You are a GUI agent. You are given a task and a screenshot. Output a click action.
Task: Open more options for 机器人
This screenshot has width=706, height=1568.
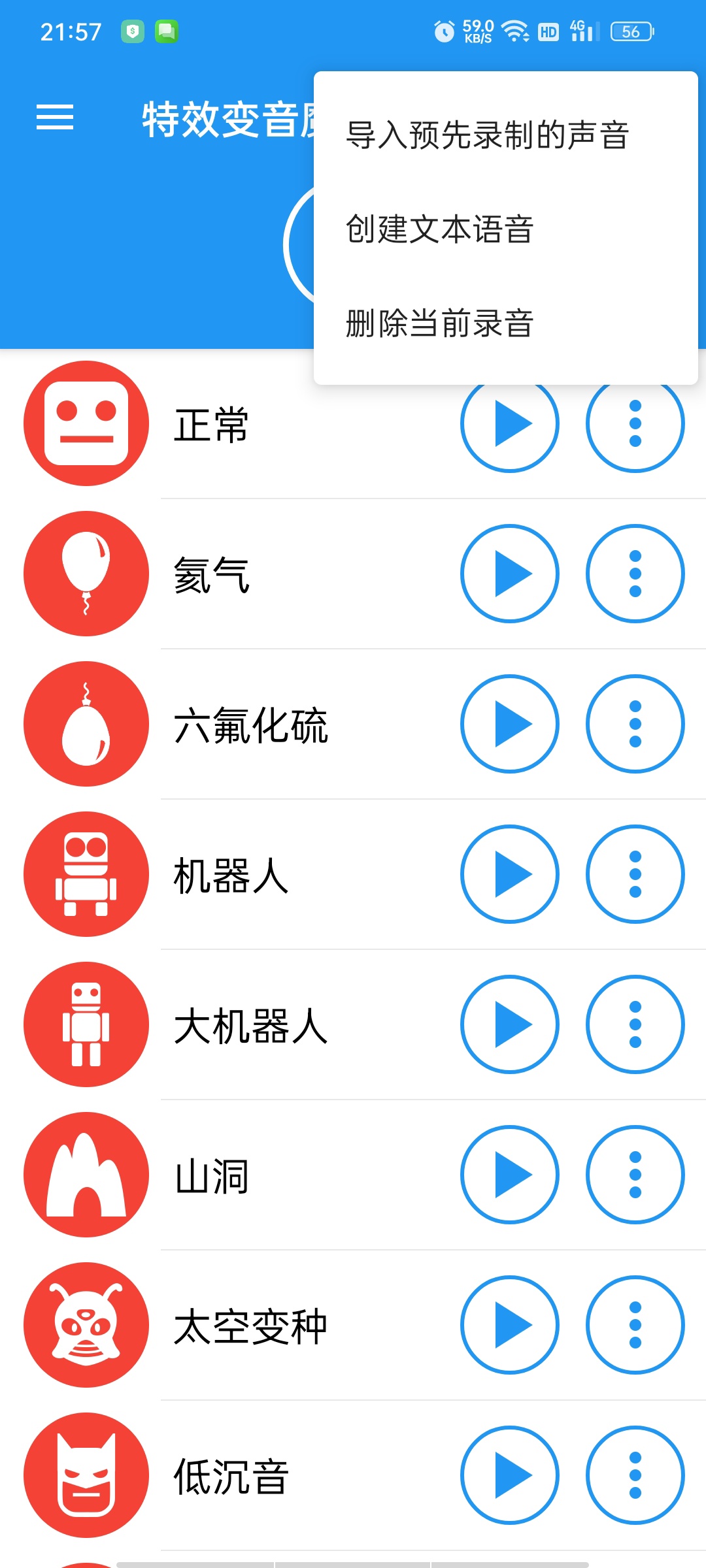[635, 874]
